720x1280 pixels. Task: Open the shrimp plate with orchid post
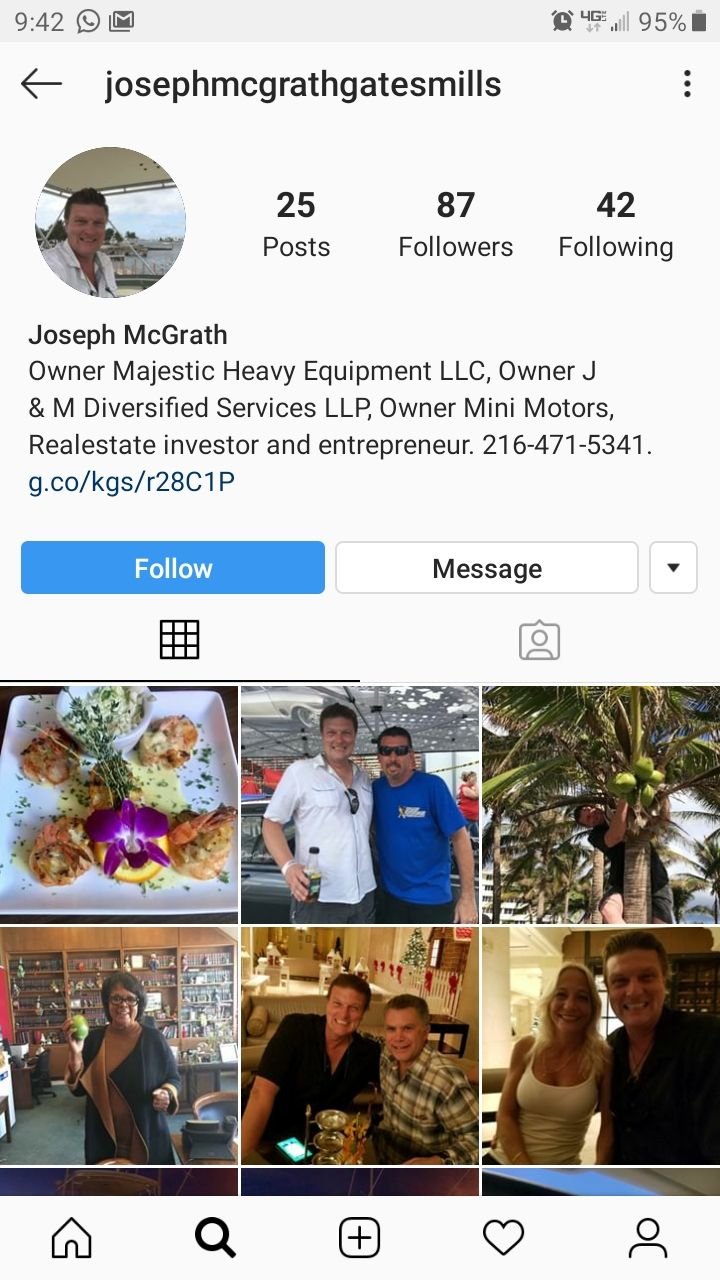tap(119, 804)
